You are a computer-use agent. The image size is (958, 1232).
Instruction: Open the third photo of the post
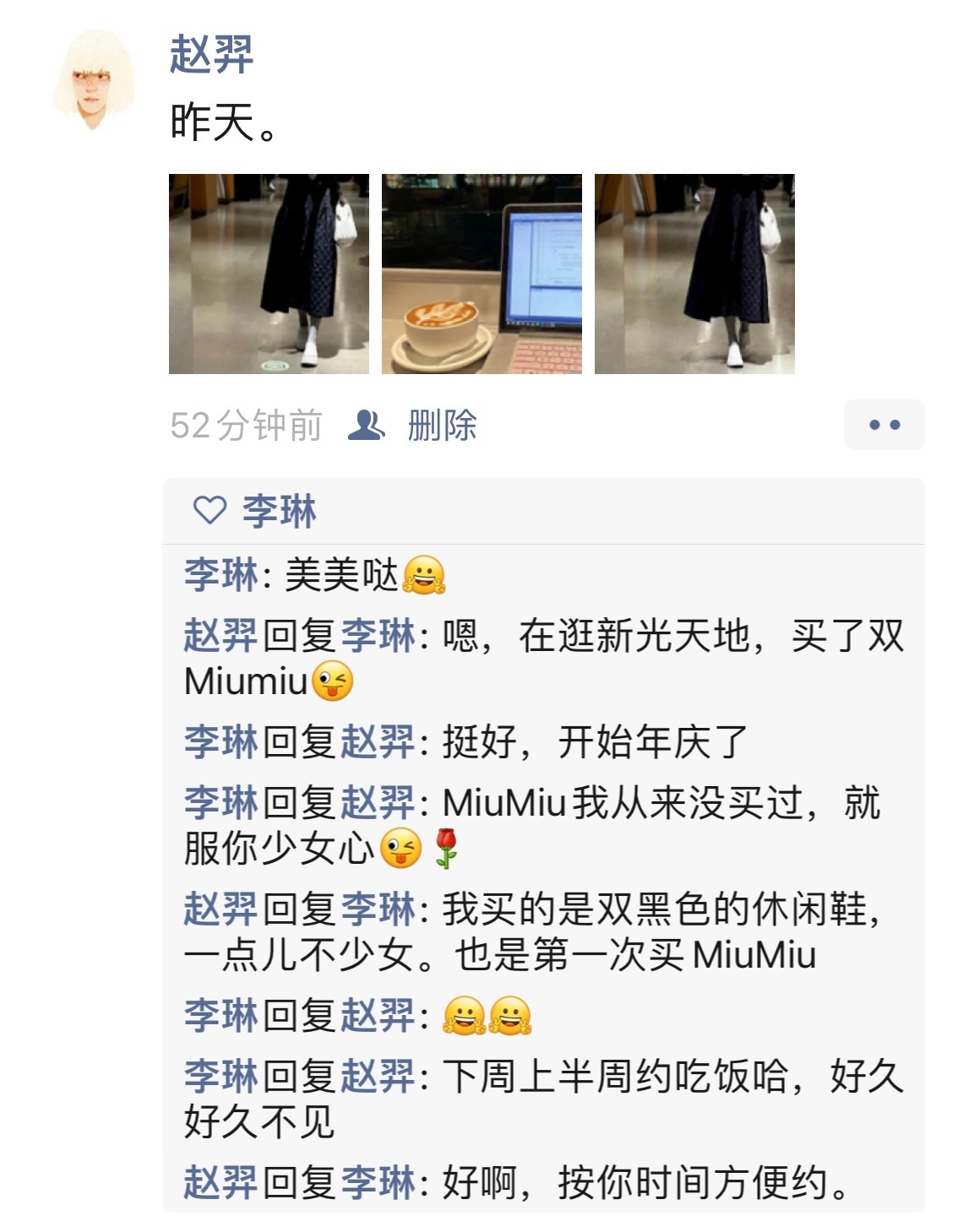pyautogui.click(x=694, y=274)
